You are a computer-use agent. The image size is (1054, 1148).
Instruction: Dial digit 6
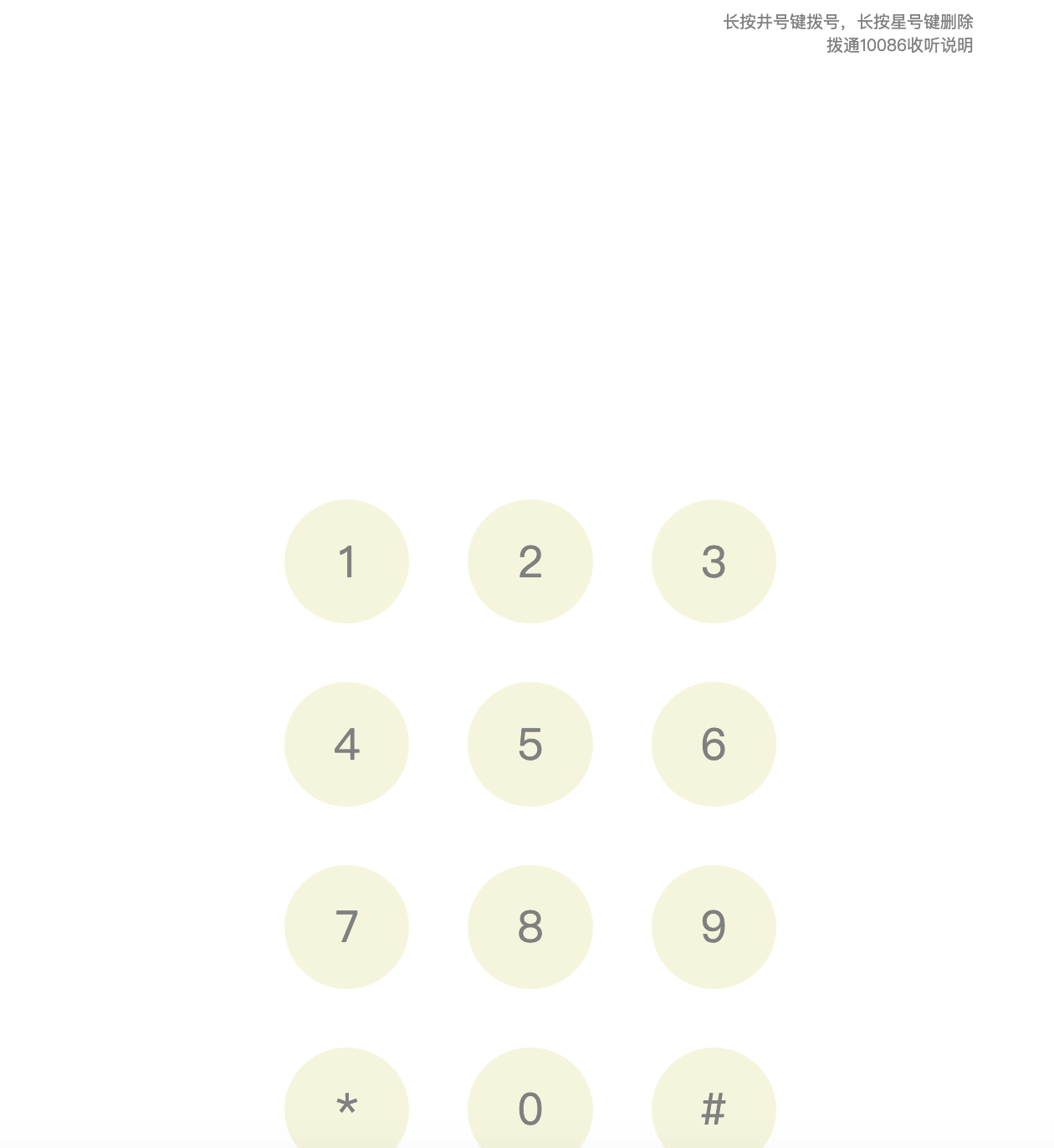(714, 744)
